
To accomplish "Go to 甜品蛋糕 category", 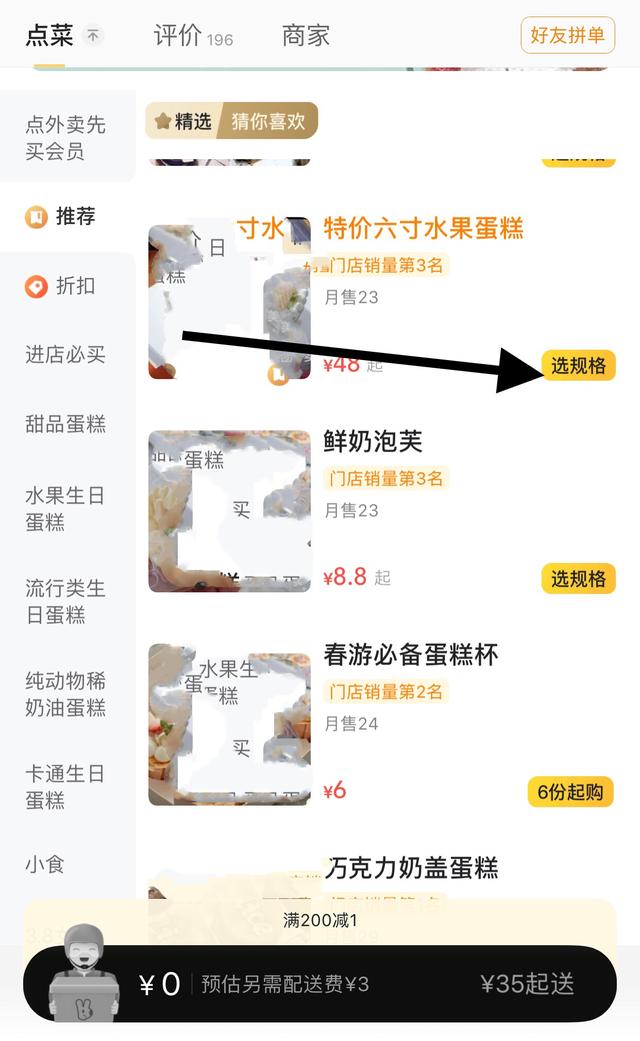I will coord(66,424).
